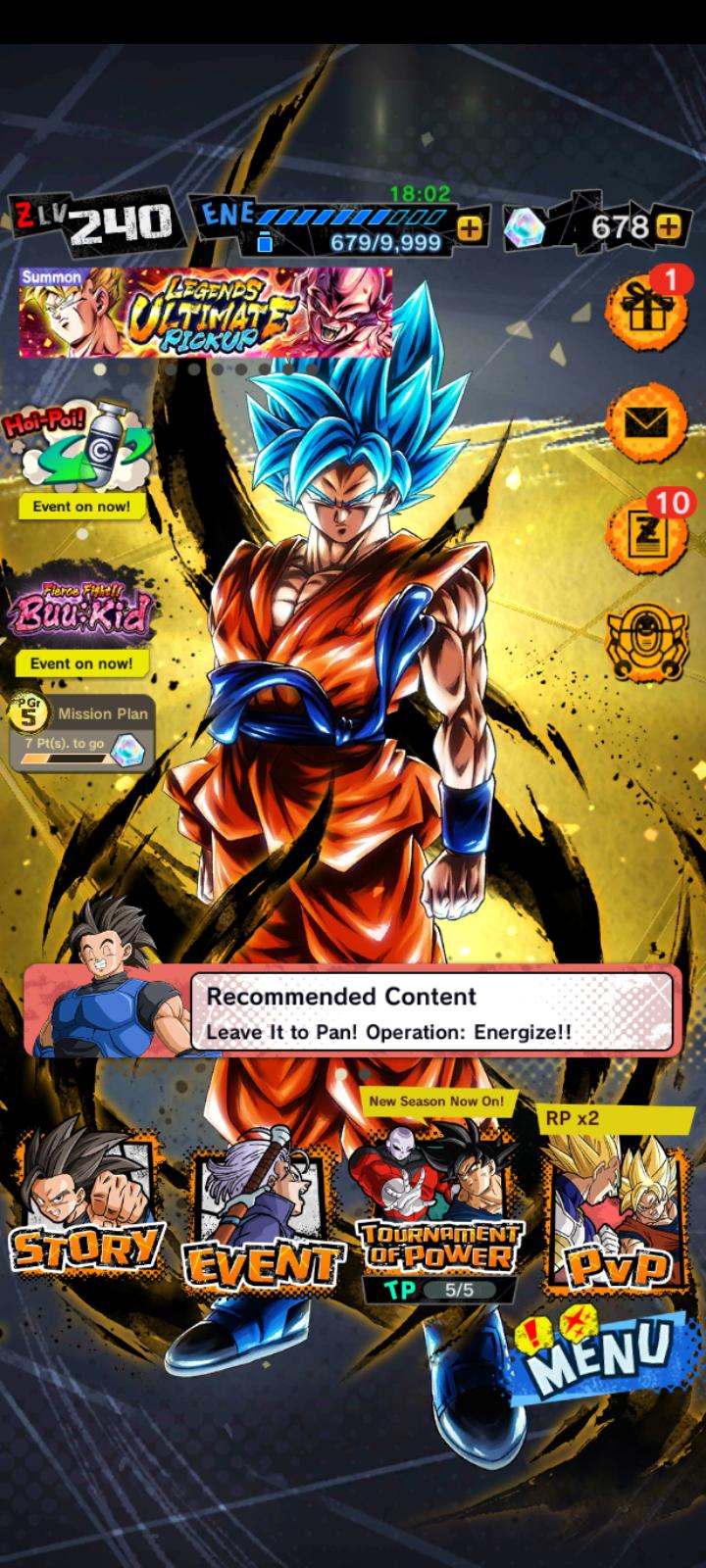The image size is (706, 1568).
Task: Go to Story mode
Action: point(87,1208)
